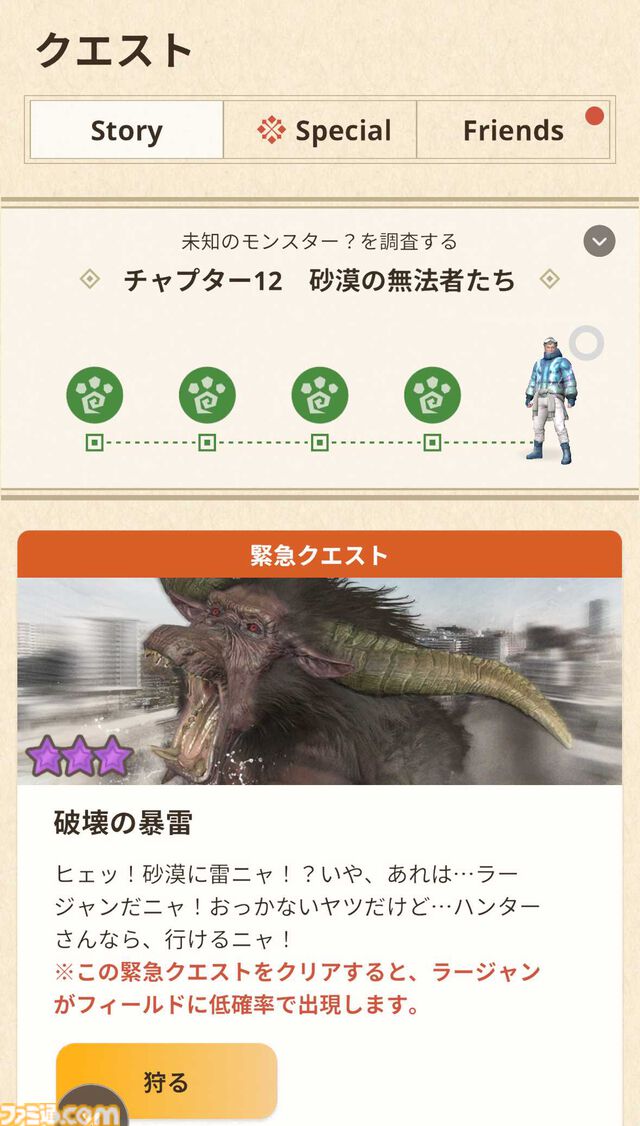The height and width of the screenshot is (1126, 640).
Task: Switch to the Story tab
Action: [x=126, y=130]
